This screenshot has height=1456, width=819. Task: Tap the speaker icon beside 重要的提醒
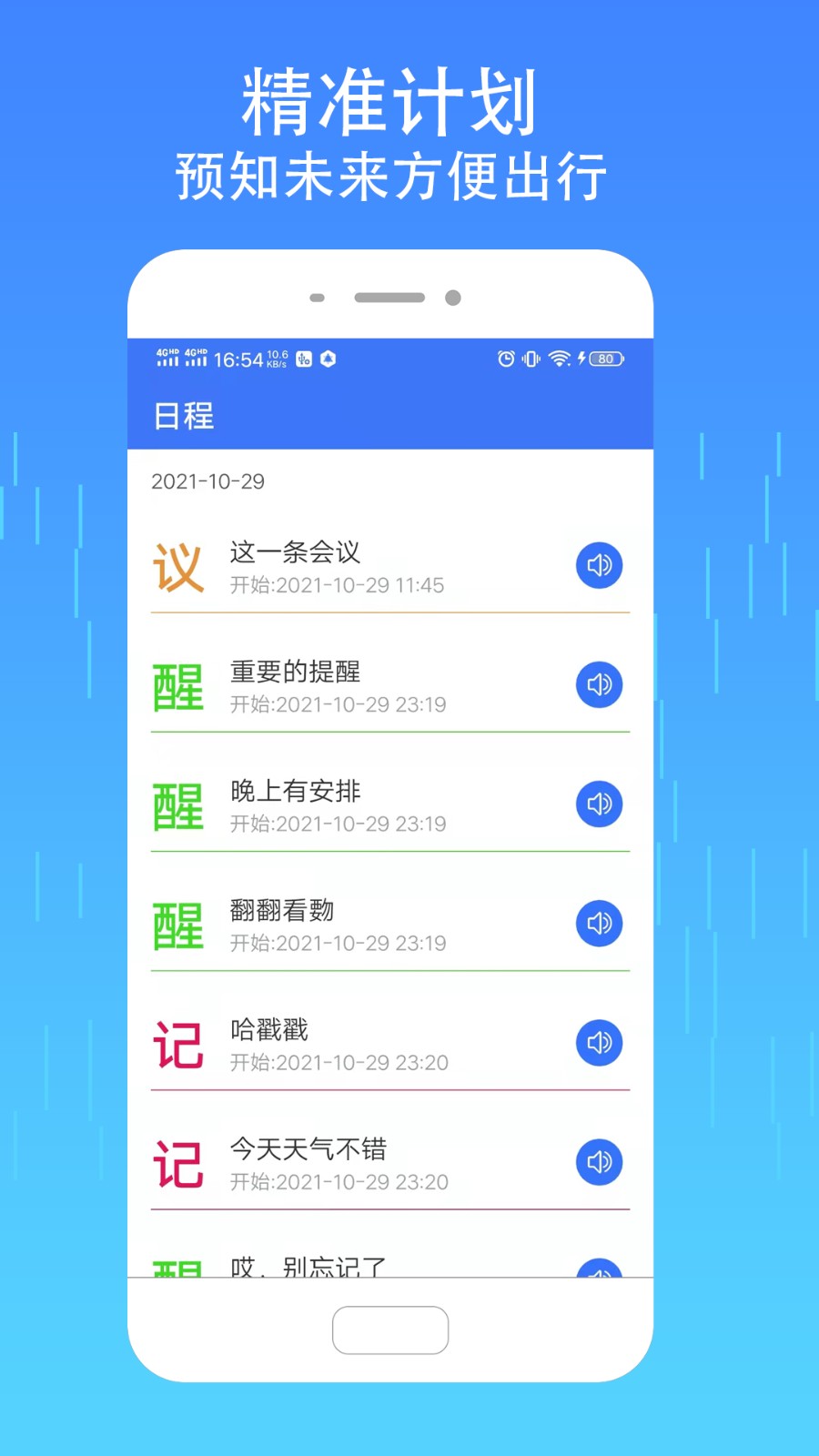pyautogui.click(x=599, y=685)
